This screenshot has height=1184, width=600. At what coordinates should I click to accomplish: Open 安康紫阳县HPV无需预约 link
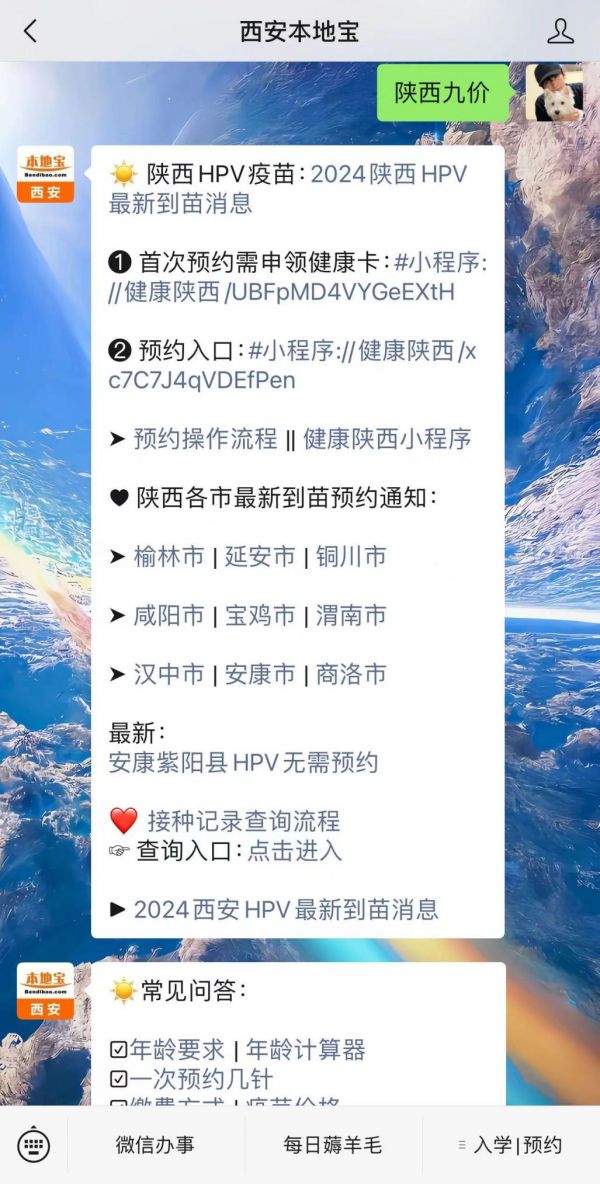(x=243, y=763)
